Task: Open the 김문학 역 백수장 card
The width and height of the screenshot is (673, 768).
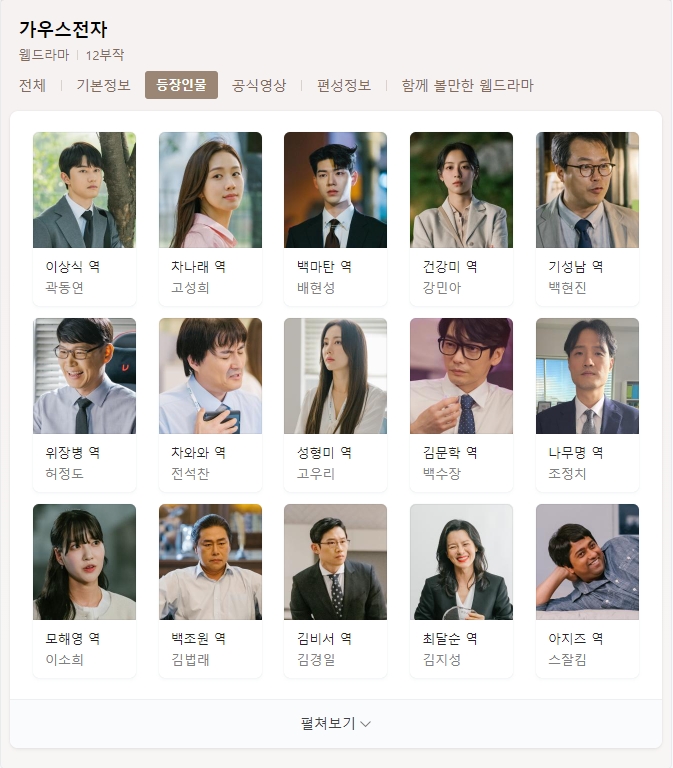Action: click(x=461, y=404)
